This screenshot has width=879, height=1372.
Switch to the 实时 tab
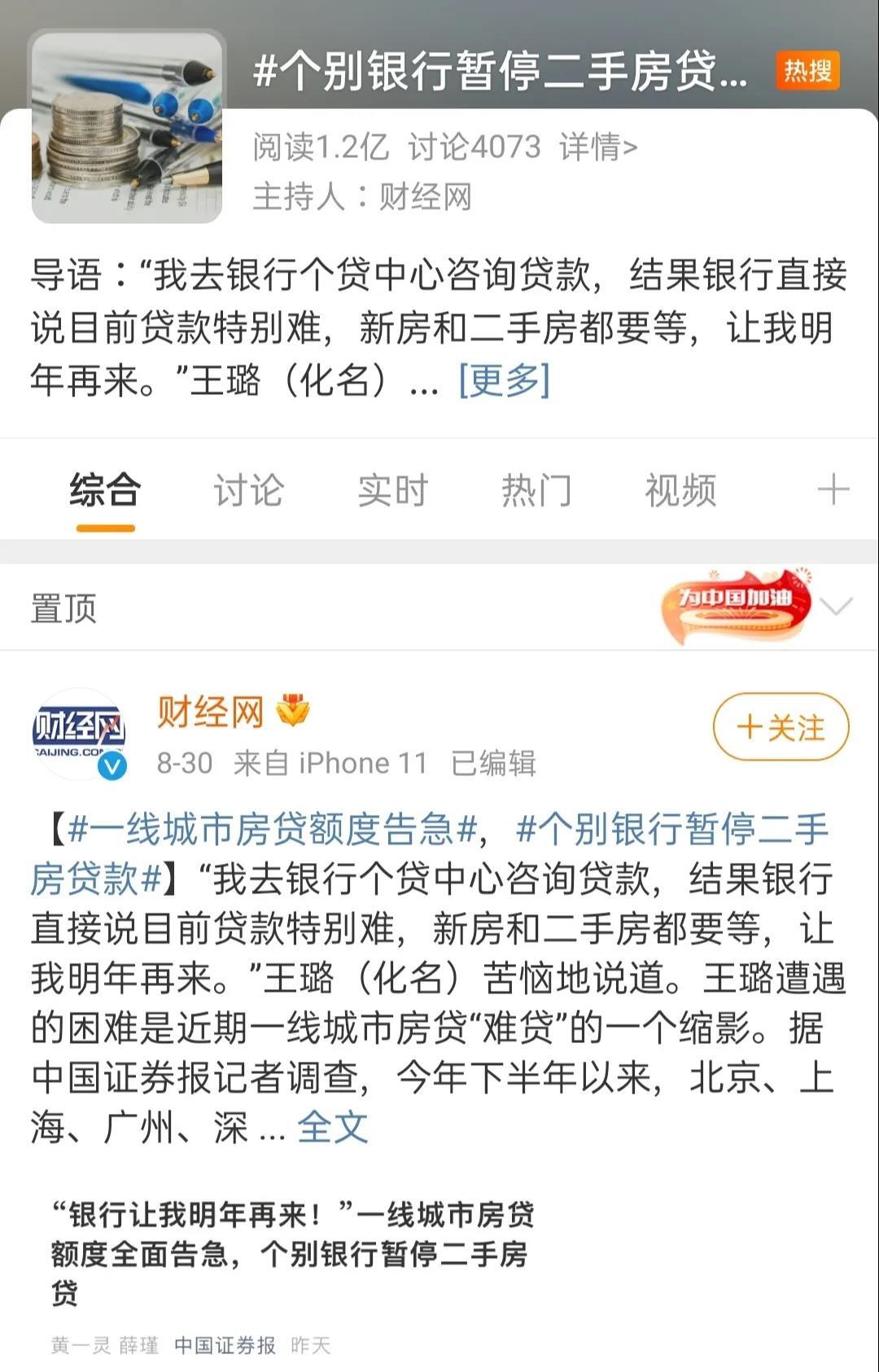click(x=392, y=490)
